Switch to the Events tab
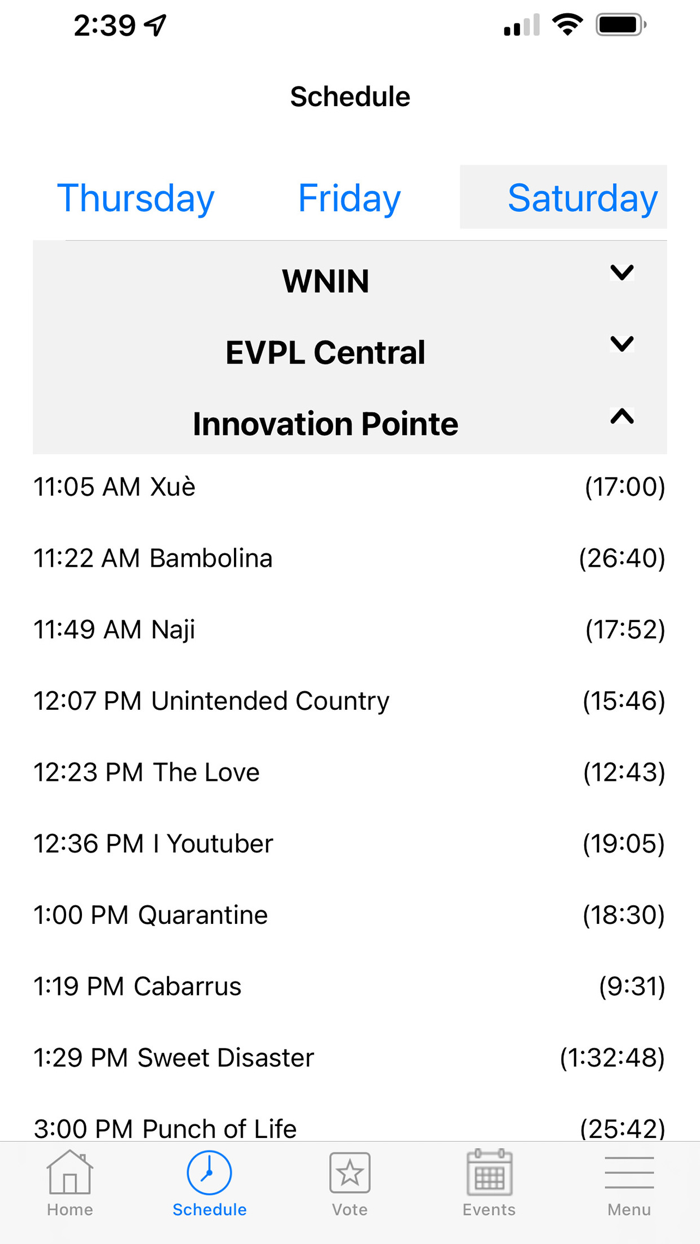 pyautogui.click(x=489, y=1184)
